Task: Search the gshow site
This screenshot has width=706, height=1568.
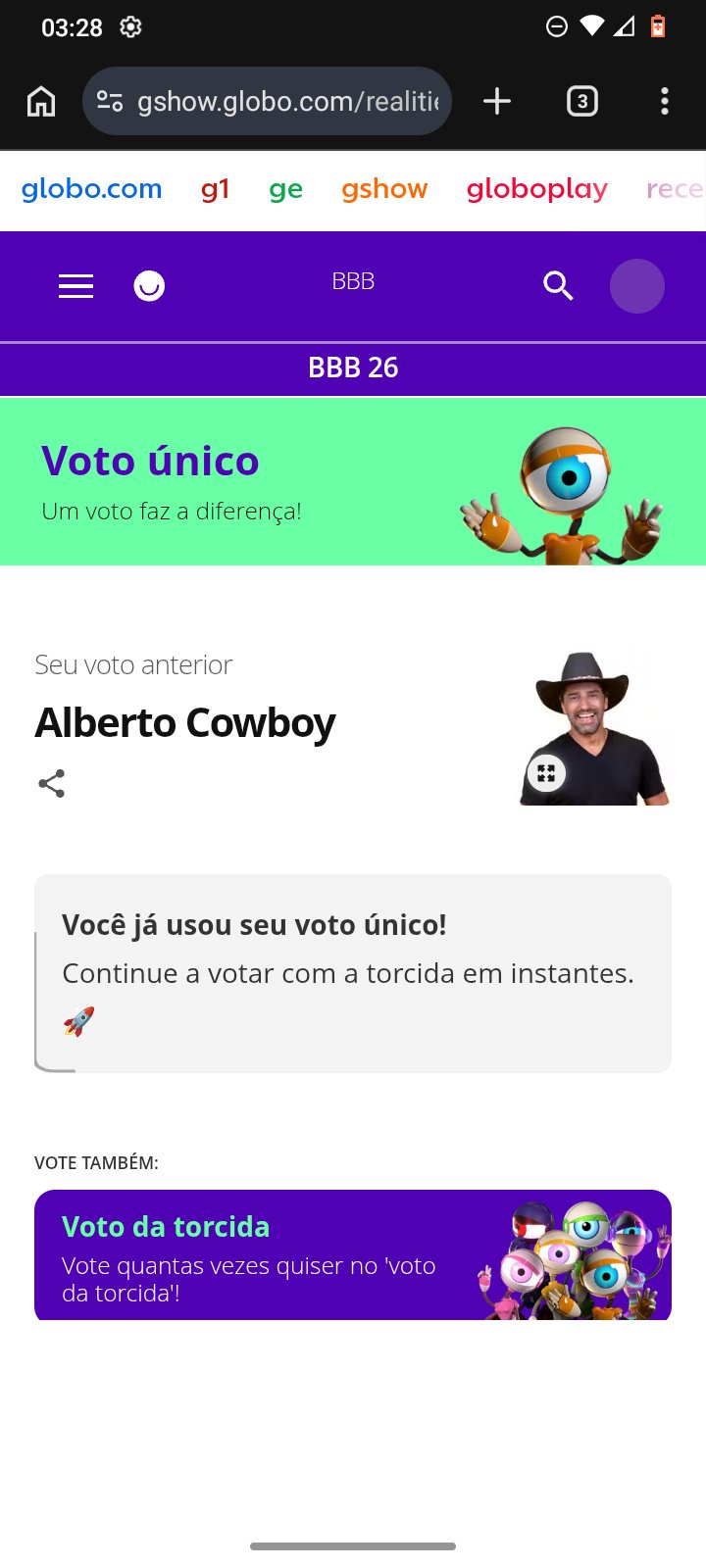Action: (x=558, y=286)
